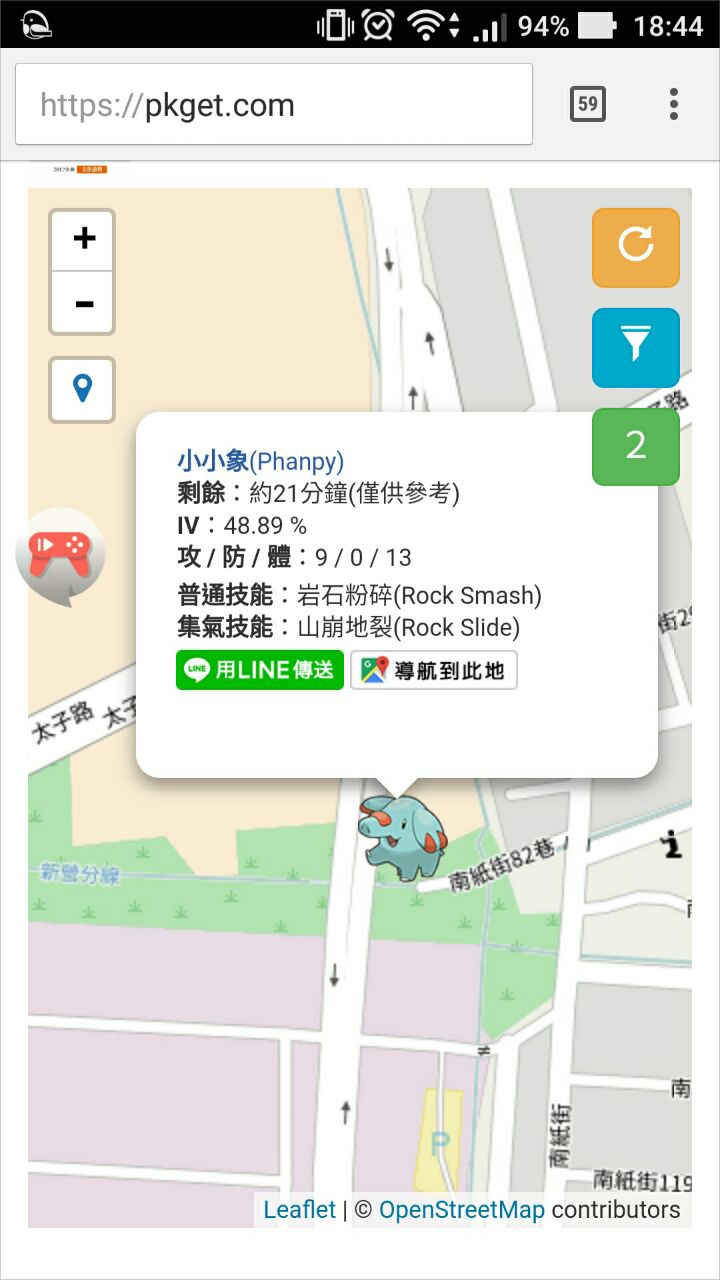Center map on my location
720x1280 pixels.
point(82,388)
